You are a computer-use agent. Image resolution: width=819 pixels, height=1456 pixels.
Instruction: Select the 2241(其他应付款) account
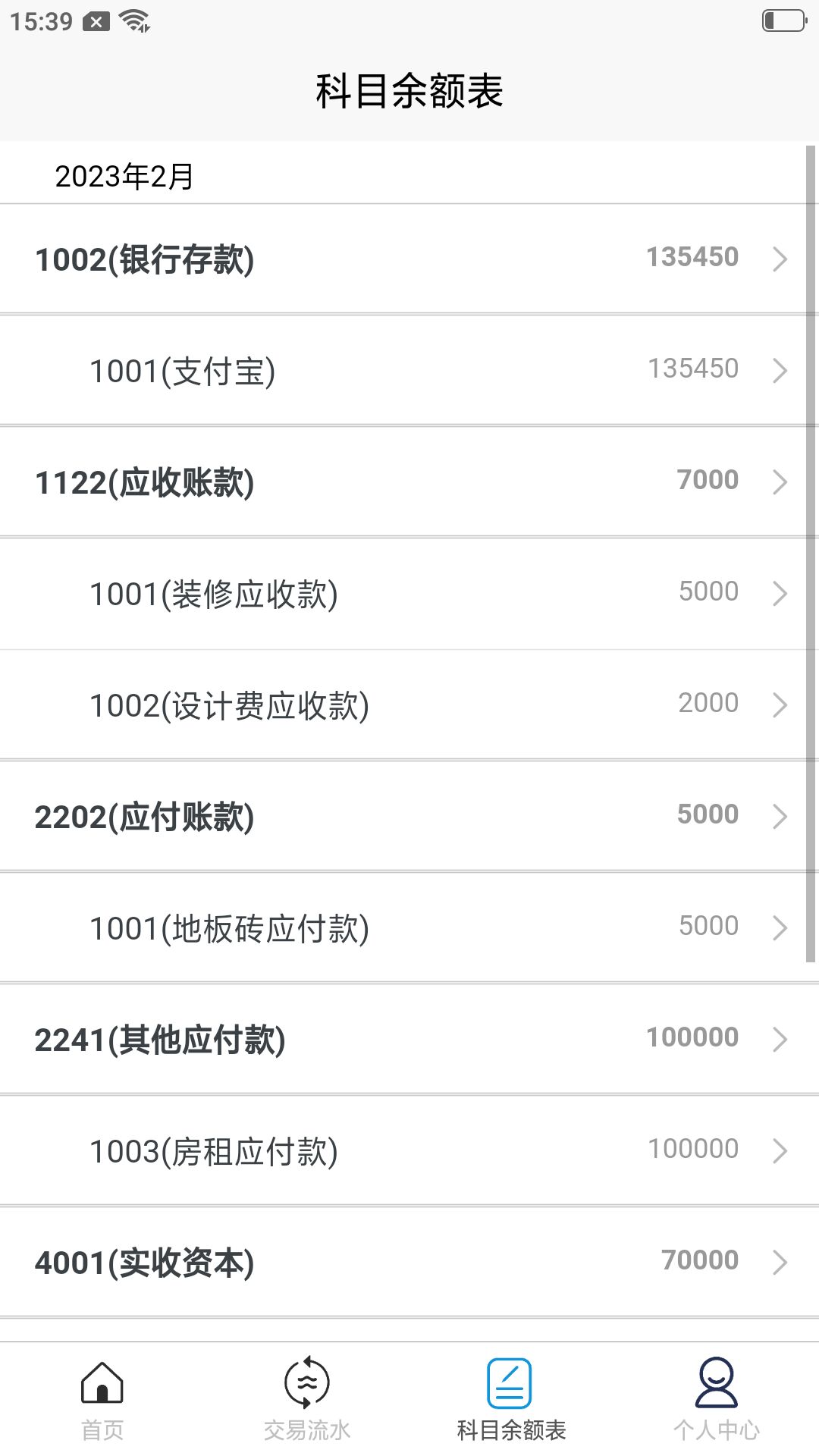pos(409,1037)
